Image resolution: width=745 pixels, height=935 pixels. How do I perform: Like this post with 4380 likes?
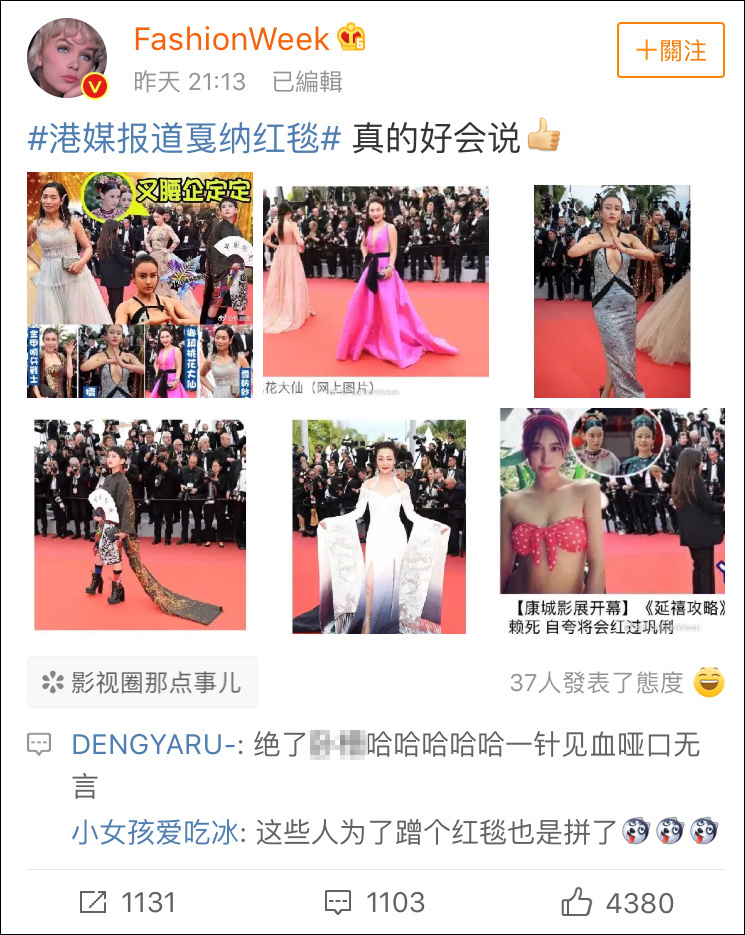(x=617, y=902)
